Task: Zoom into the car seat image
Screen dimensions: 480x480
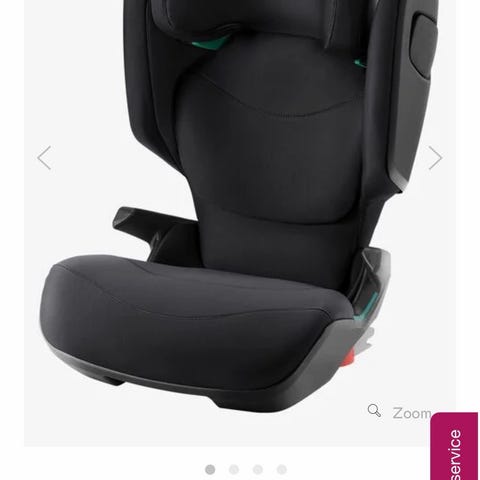Action: tap(399, 412)
